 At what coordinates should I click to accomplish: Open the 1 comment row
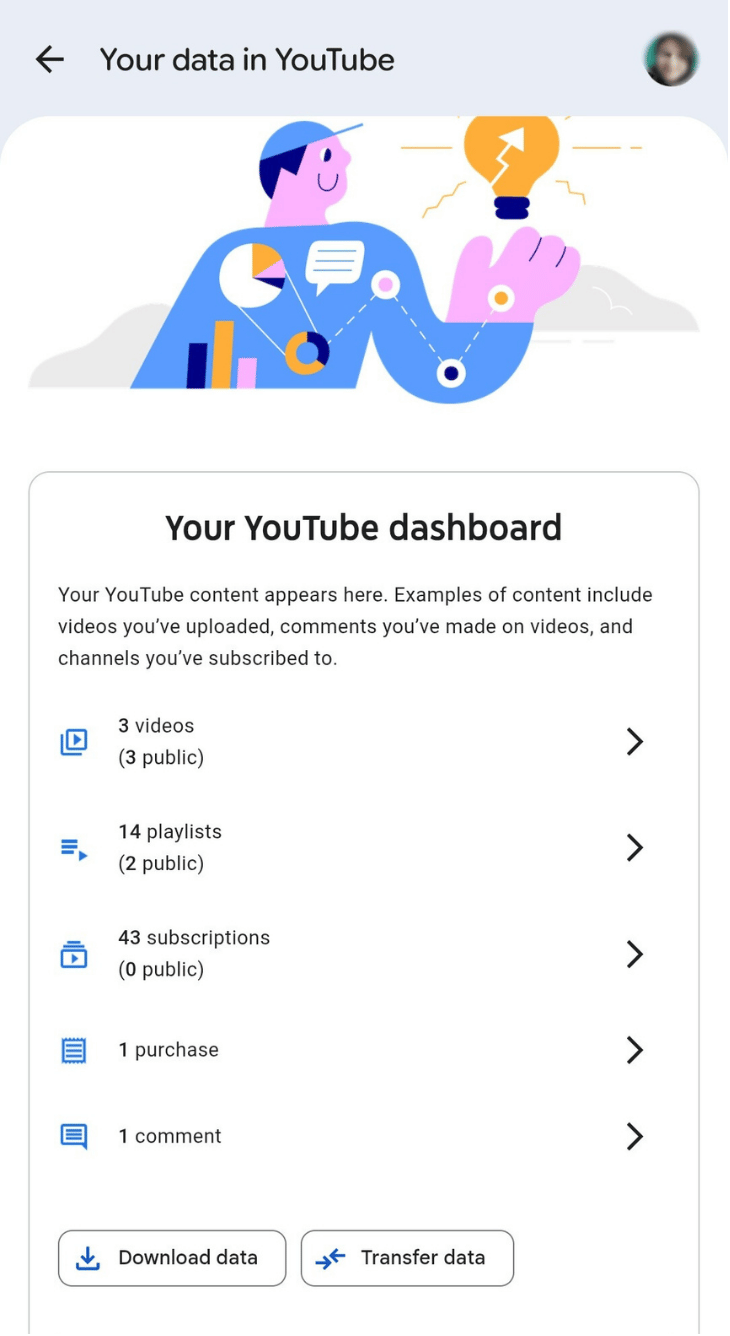(350, 1137)
